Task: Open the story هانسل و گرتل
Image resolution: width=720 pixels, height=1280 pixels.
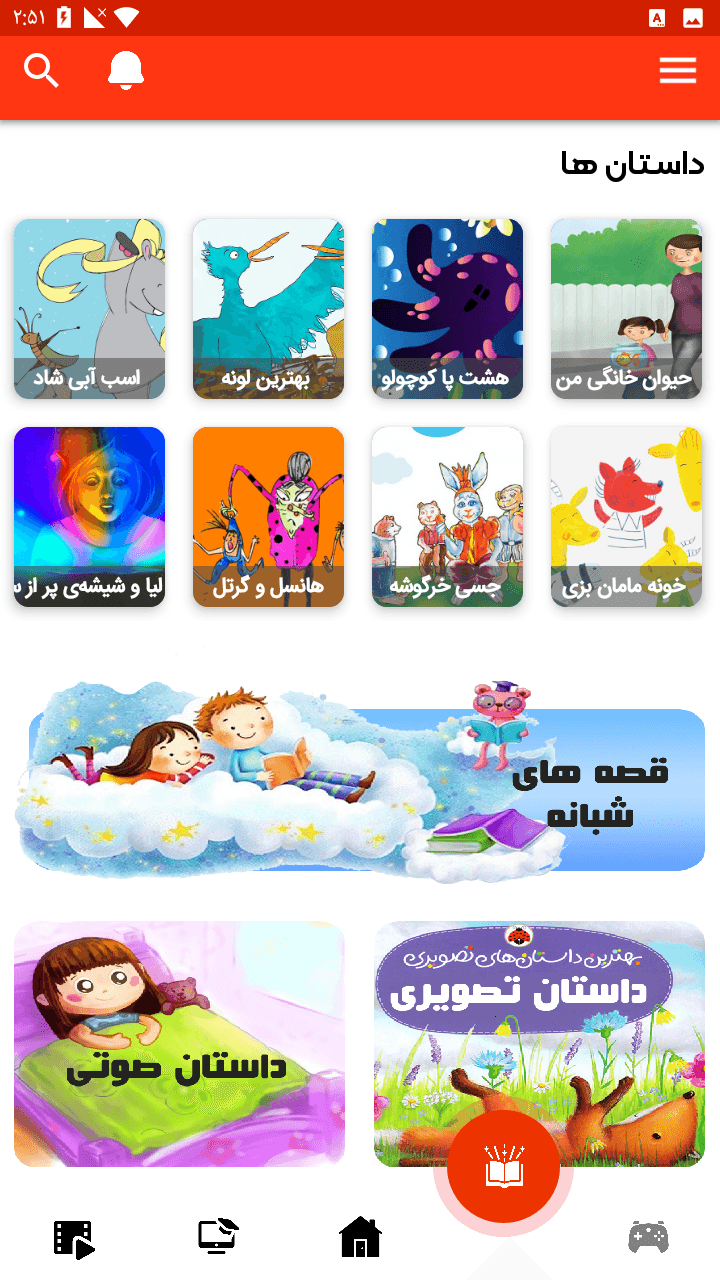Action: click(268, 516)
